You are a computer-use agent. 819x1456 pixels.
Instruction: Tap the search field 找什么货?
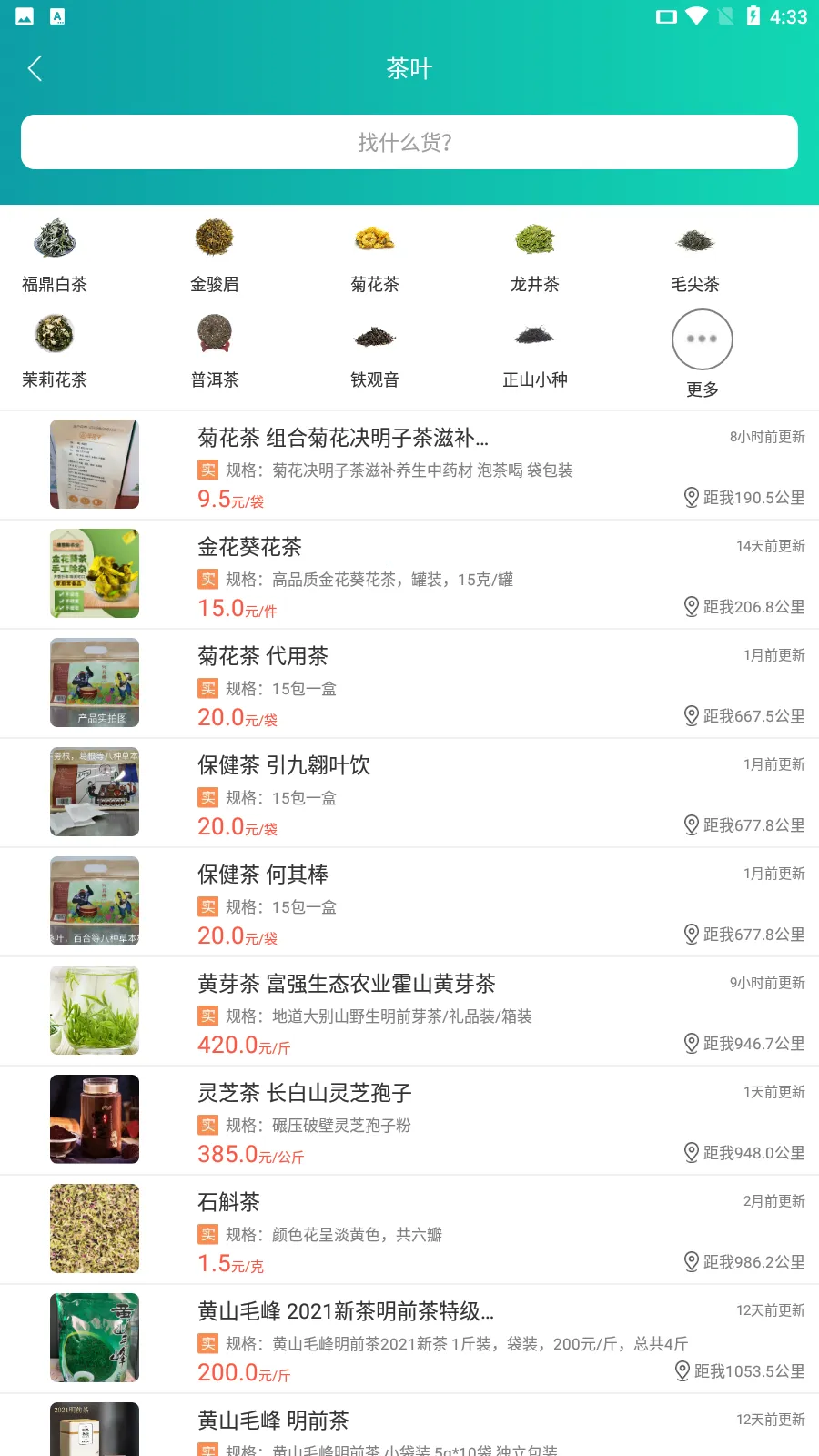click(409, 142)
